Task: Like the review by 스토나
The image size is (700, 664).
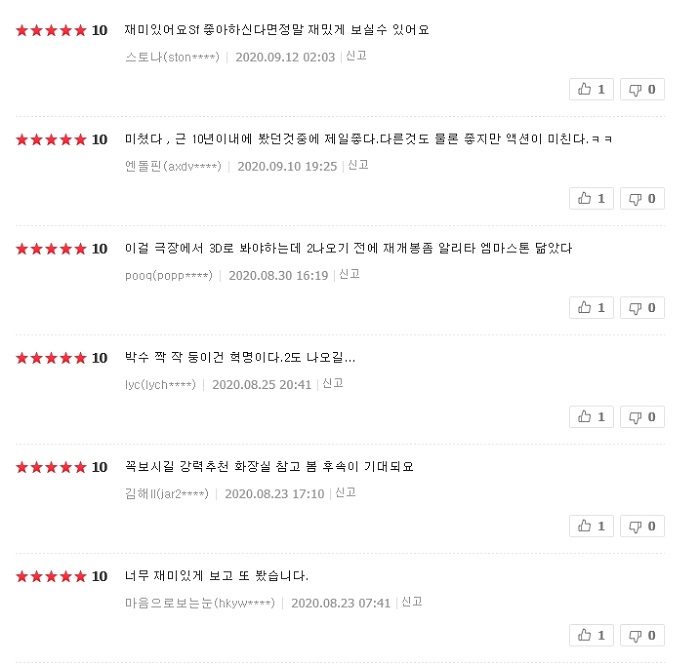Action: tap(591, 89)
